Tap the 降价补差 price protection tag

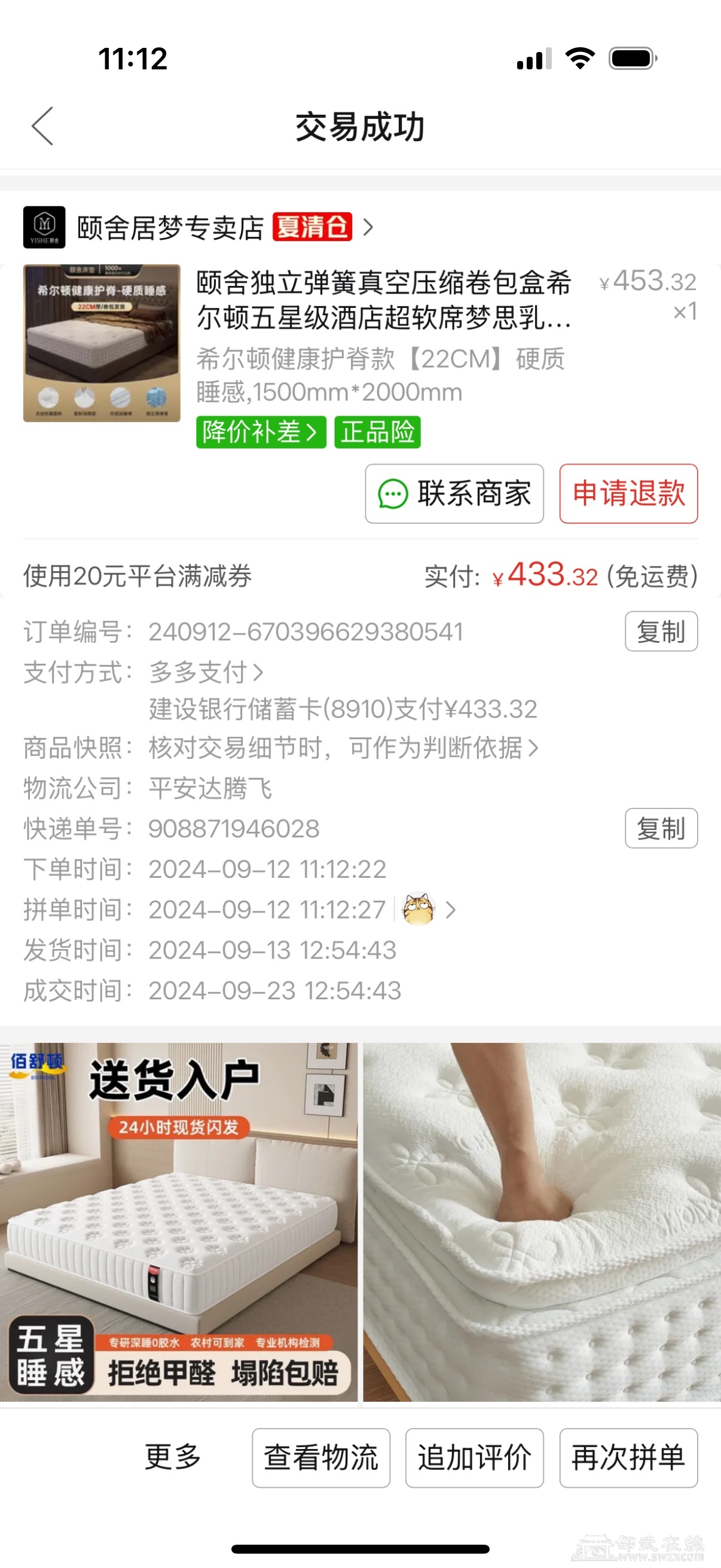coord(261,432)
